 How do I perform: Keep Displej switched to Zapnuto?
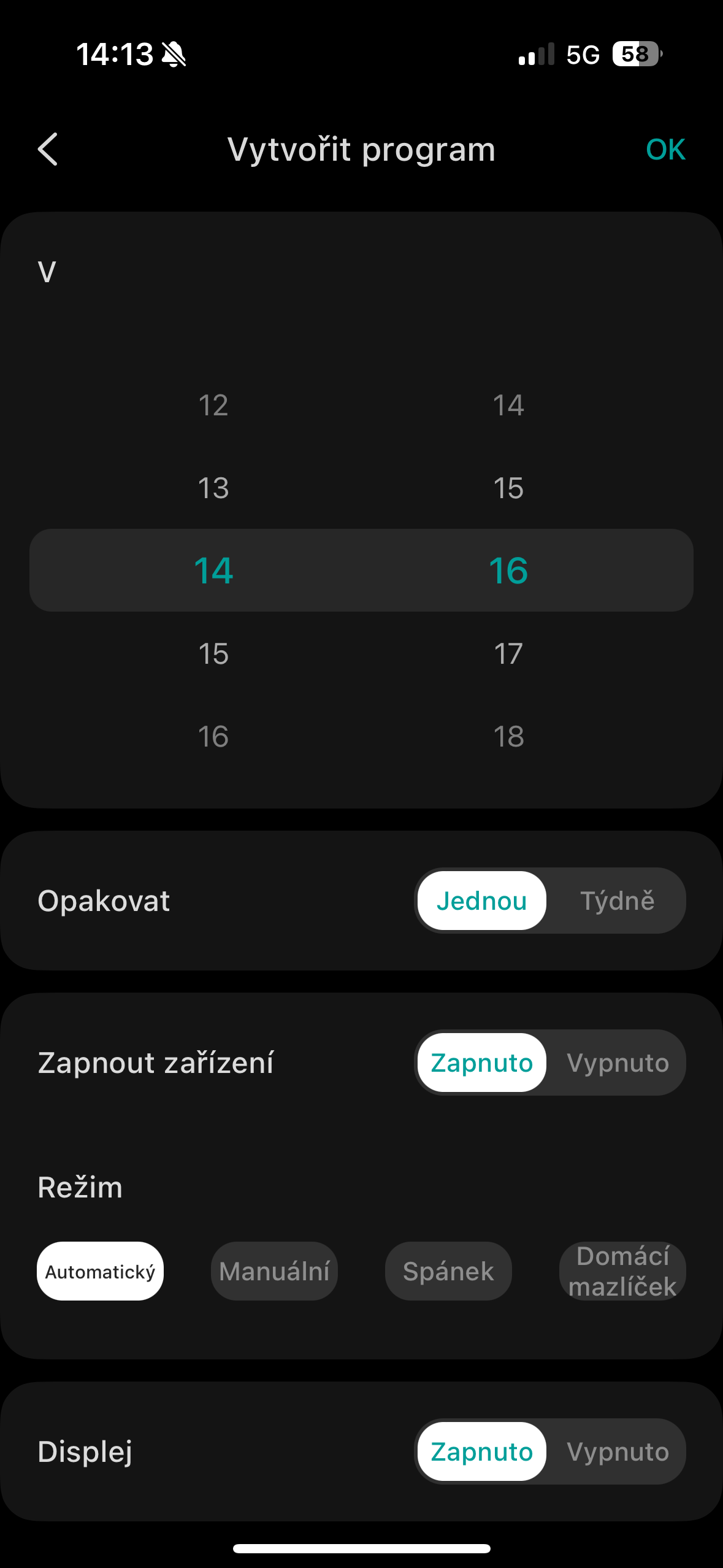coord(481,1451)
